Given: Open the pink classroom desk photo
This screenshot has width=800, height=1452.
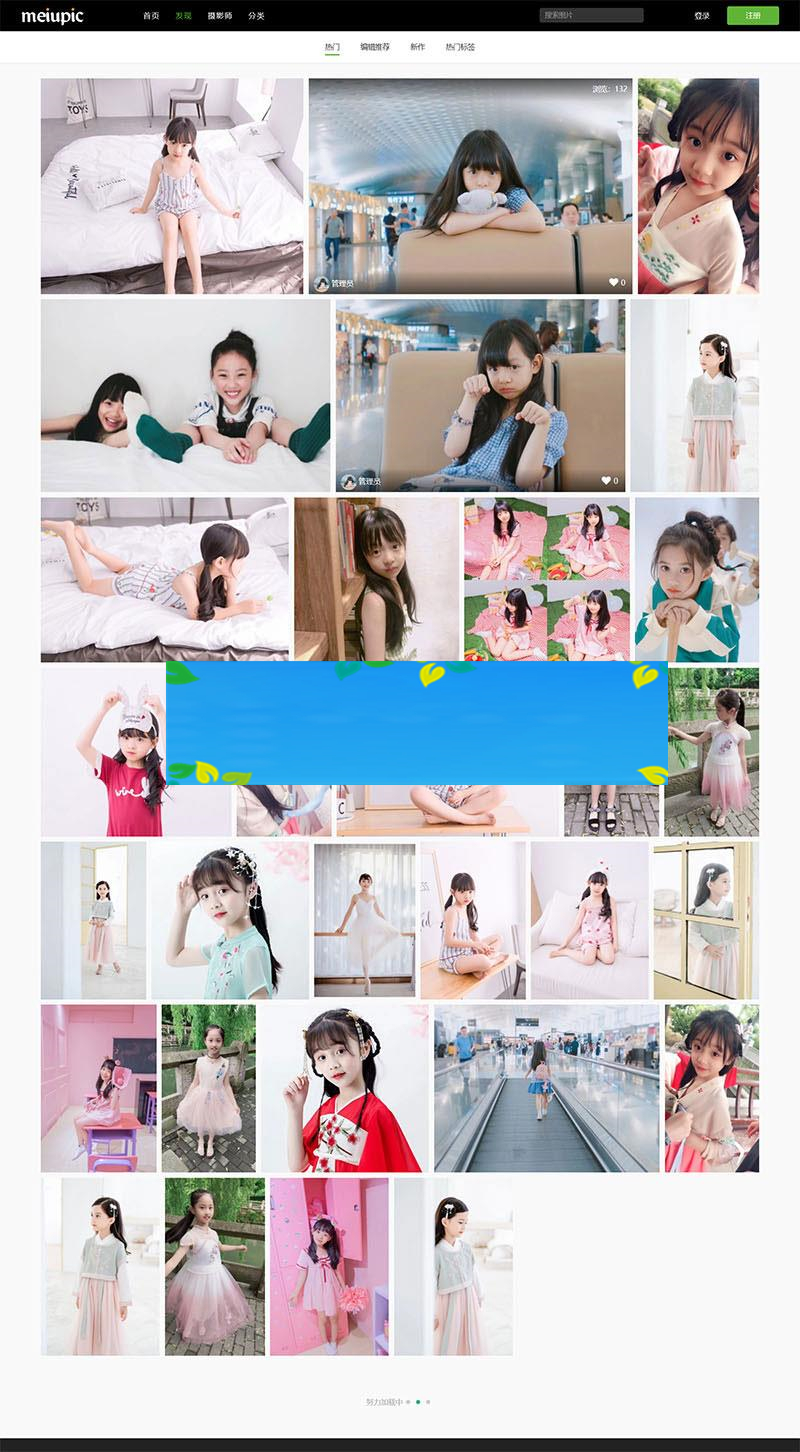Looking at the screenshot, I should pyautogui.click(x=98, y=1088).
